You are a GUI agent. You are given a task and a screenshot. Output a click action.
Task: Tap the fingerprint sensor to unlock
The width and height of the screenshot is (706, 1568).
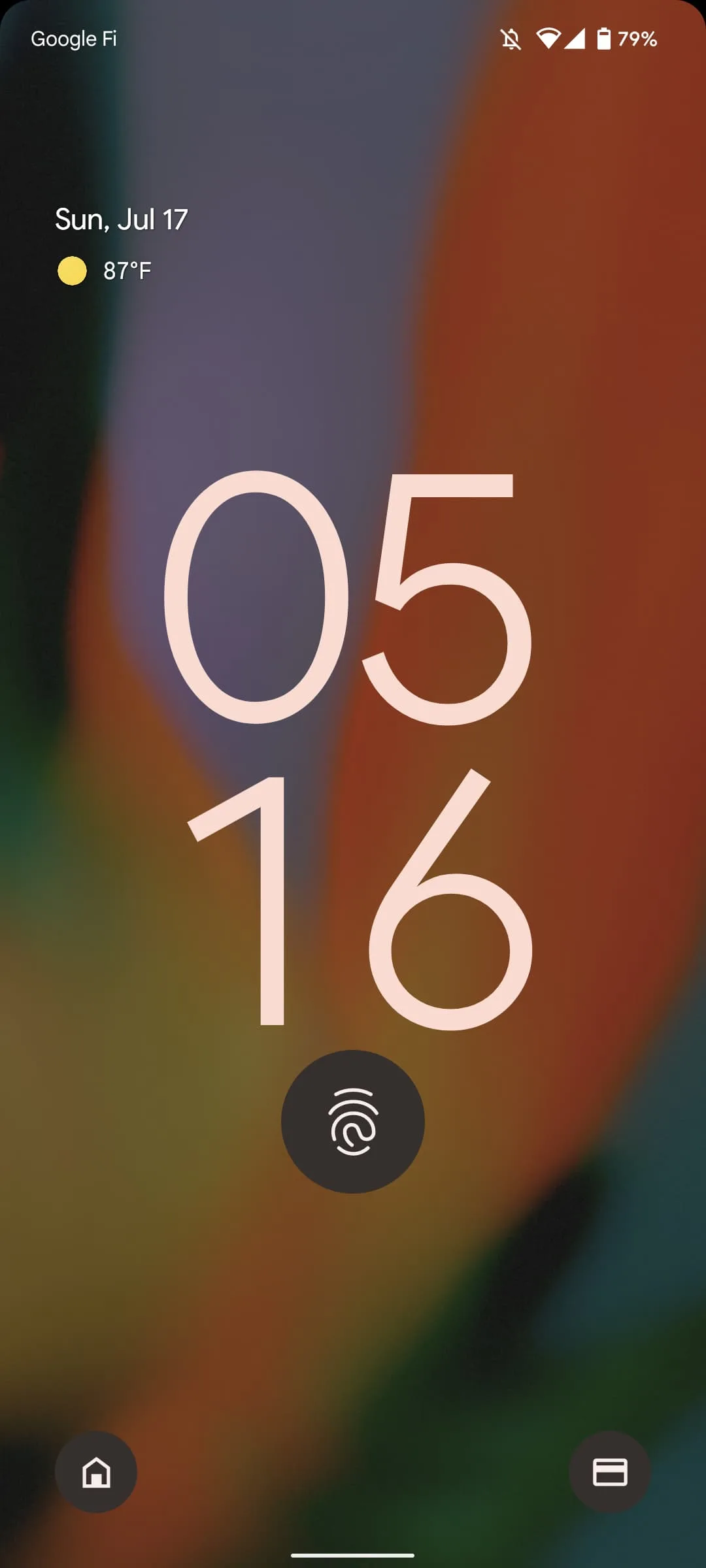(352, 1121)
